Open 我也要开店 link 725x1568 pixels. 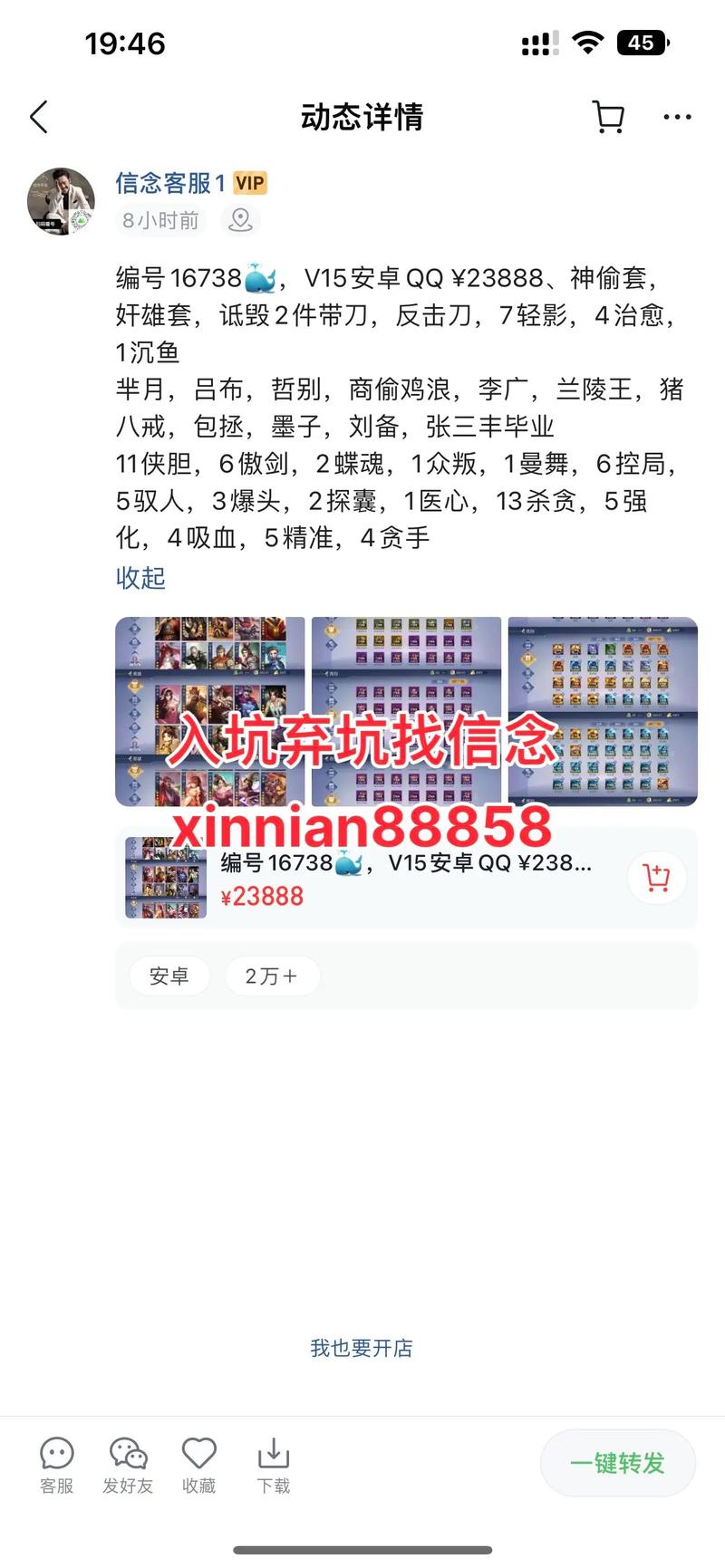361,1348
